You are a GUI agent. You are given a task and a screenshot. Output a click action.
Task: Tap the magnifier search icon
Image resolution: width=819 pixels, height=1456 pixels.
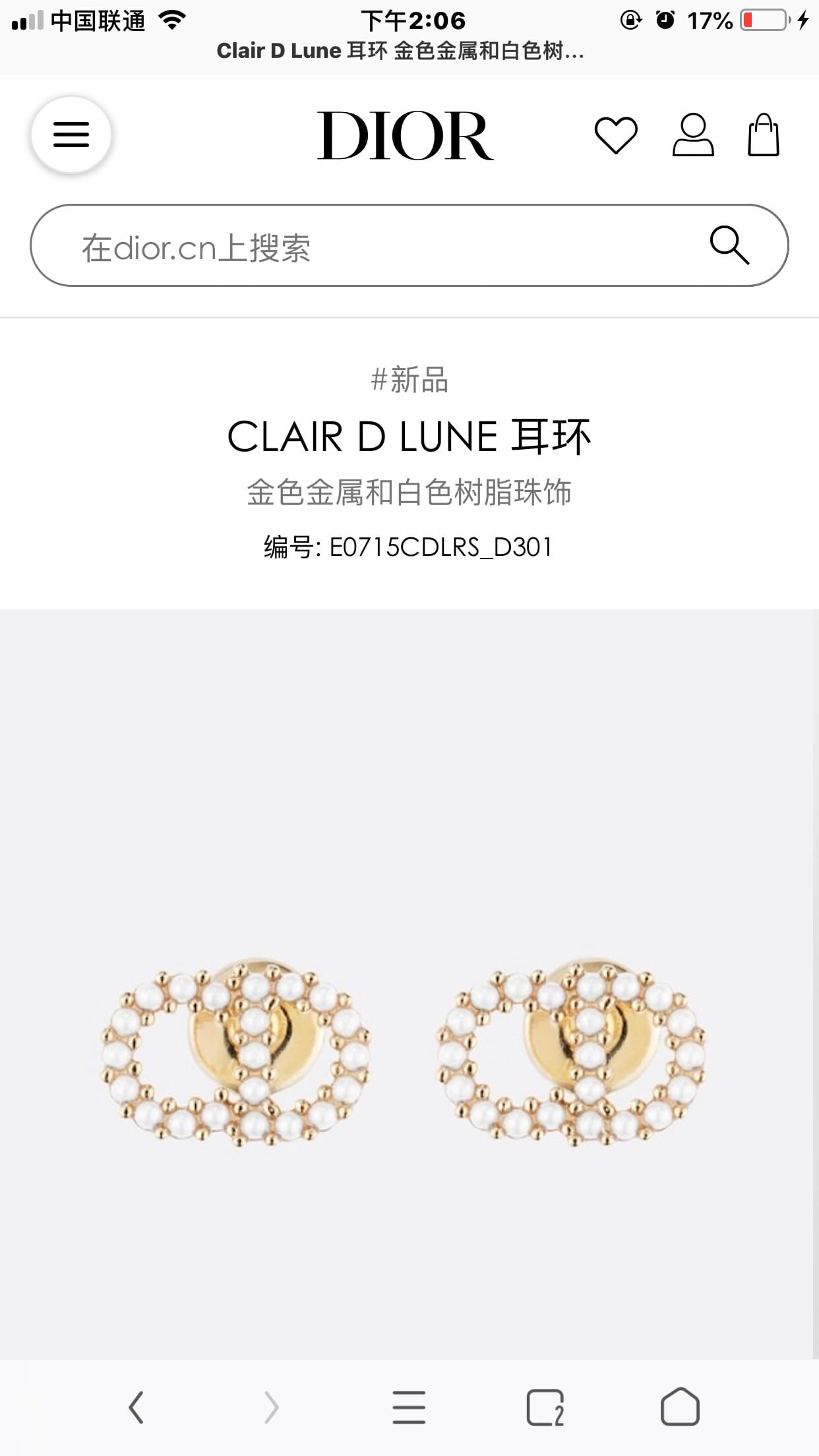729,245
